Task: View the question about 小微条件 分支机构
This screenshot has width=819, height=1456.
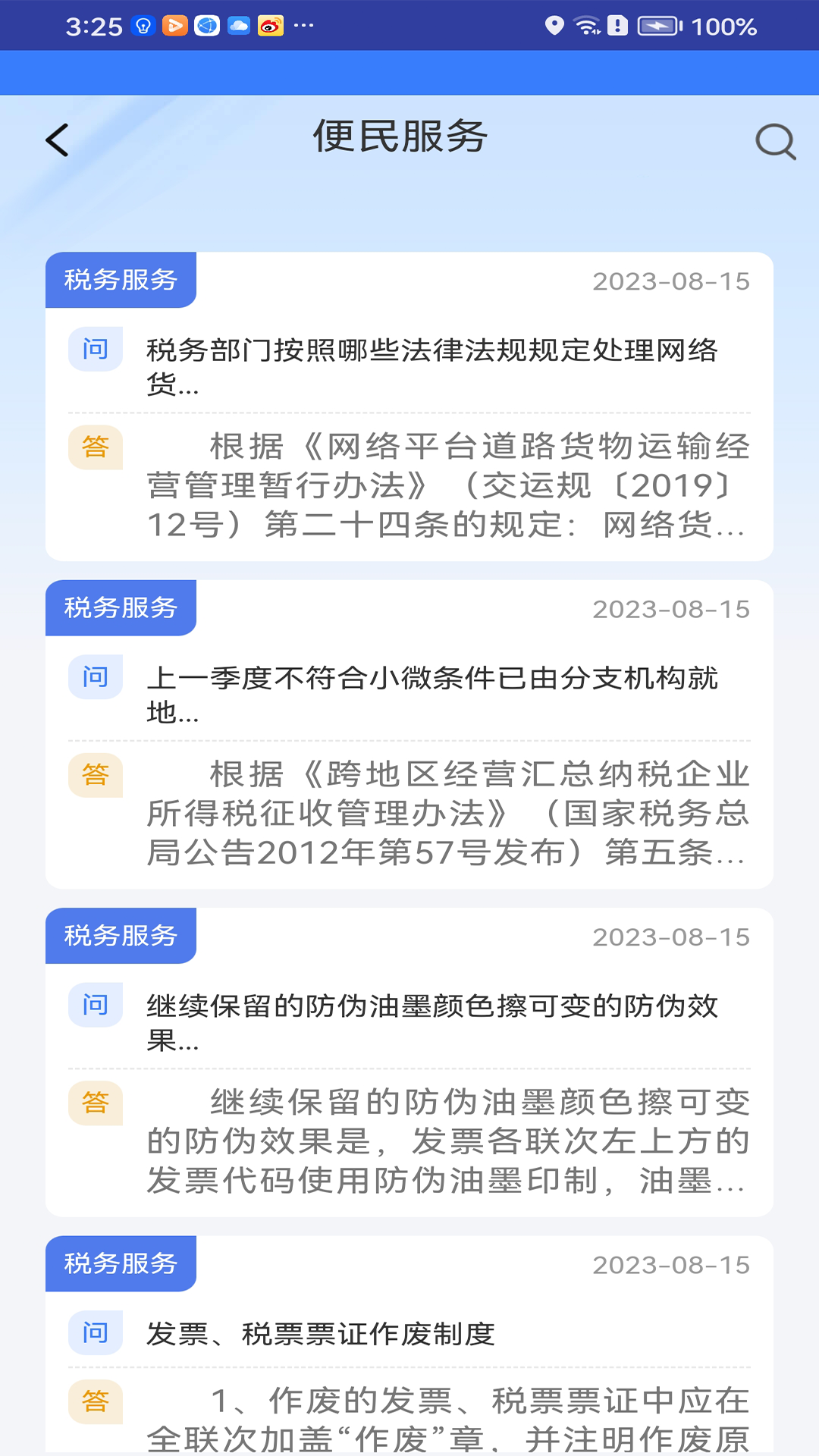Action: point(431,695)
